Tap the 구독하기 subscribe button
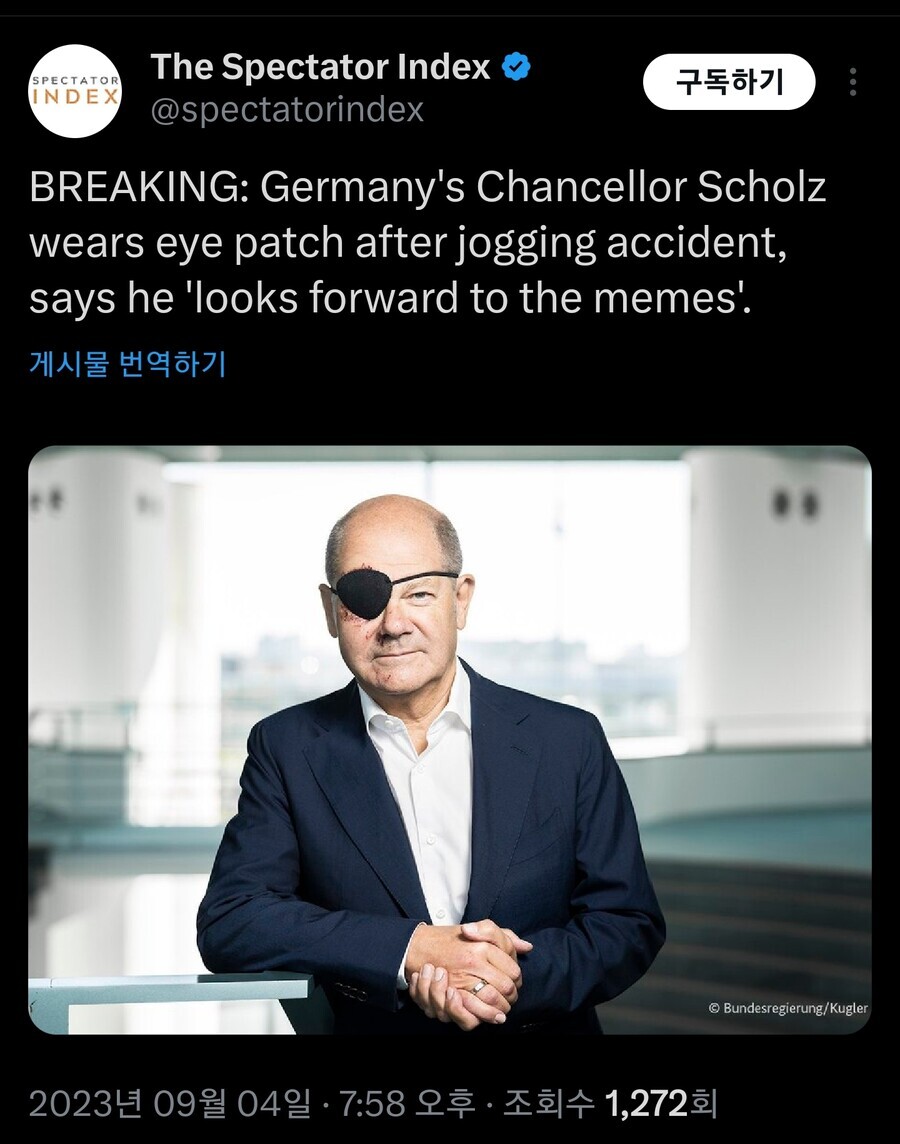This screenshot has width=900, height=1144. tap(729, 82)
